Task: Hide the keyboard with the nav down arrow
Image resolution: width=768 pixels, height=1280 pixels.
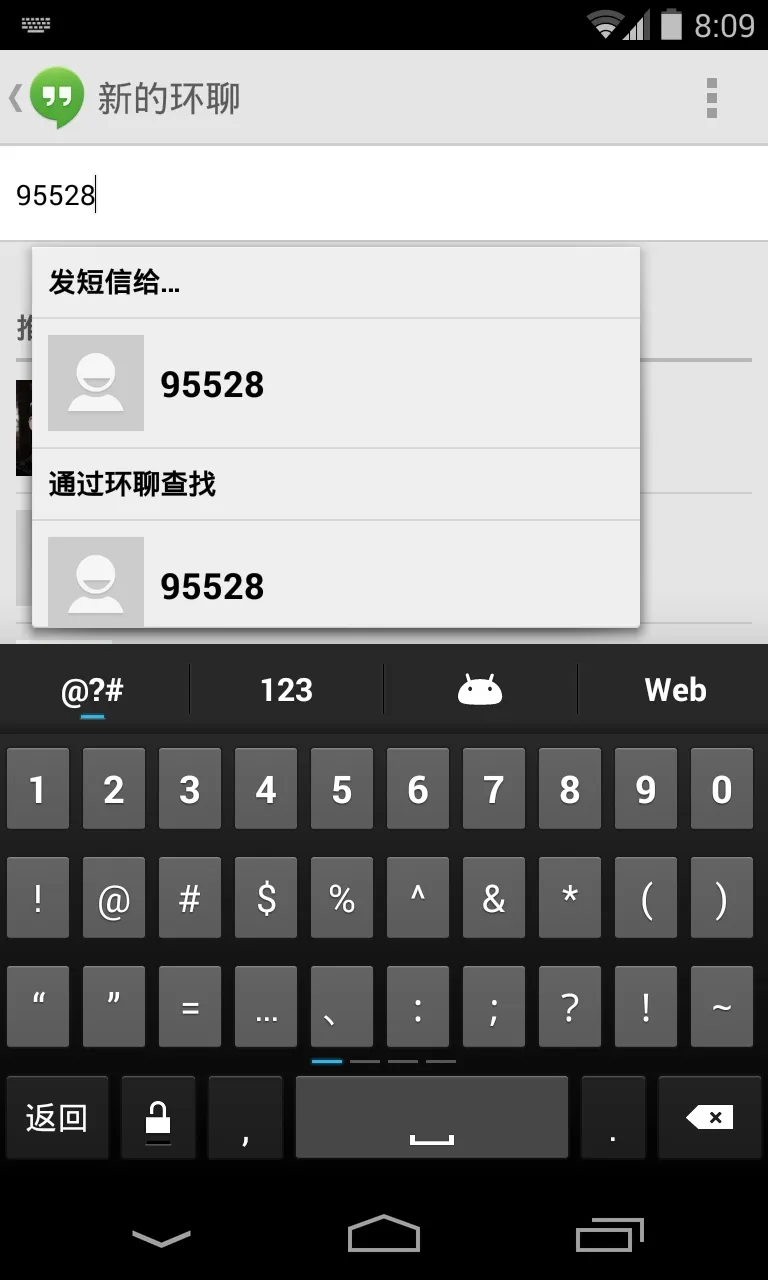Action: pos(161,1238)
